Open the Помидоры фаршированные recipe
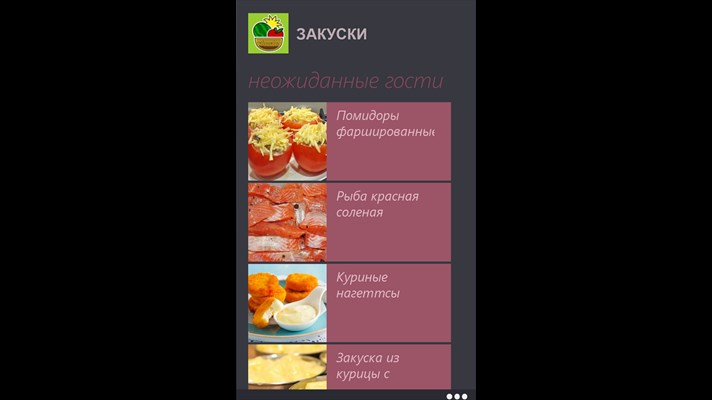Image resolution: width=712 pixels, height=400 pixels. (x=349, y=141)
